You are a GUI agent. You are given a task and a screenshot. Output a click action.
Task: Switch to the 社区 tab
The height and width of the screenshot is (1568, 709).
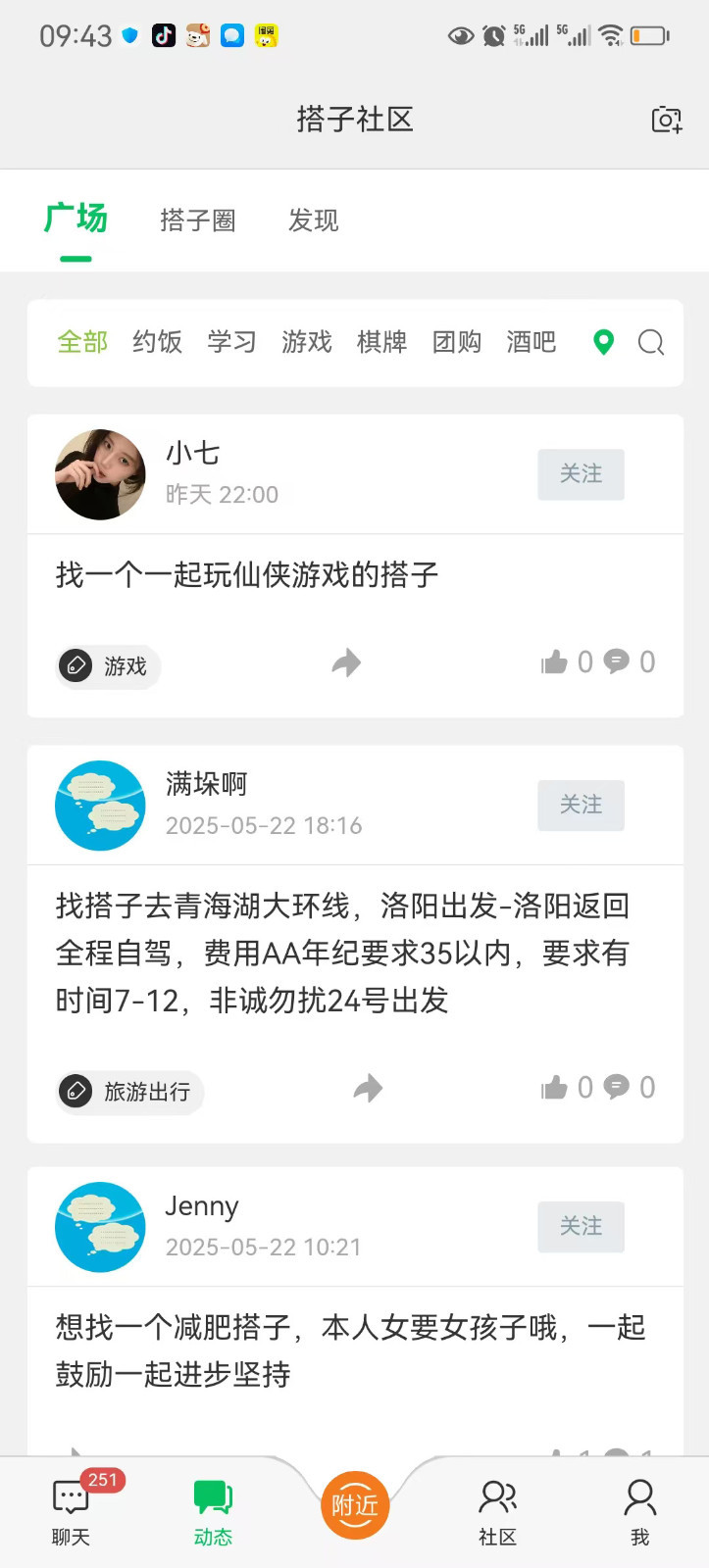pos(497,1508)
